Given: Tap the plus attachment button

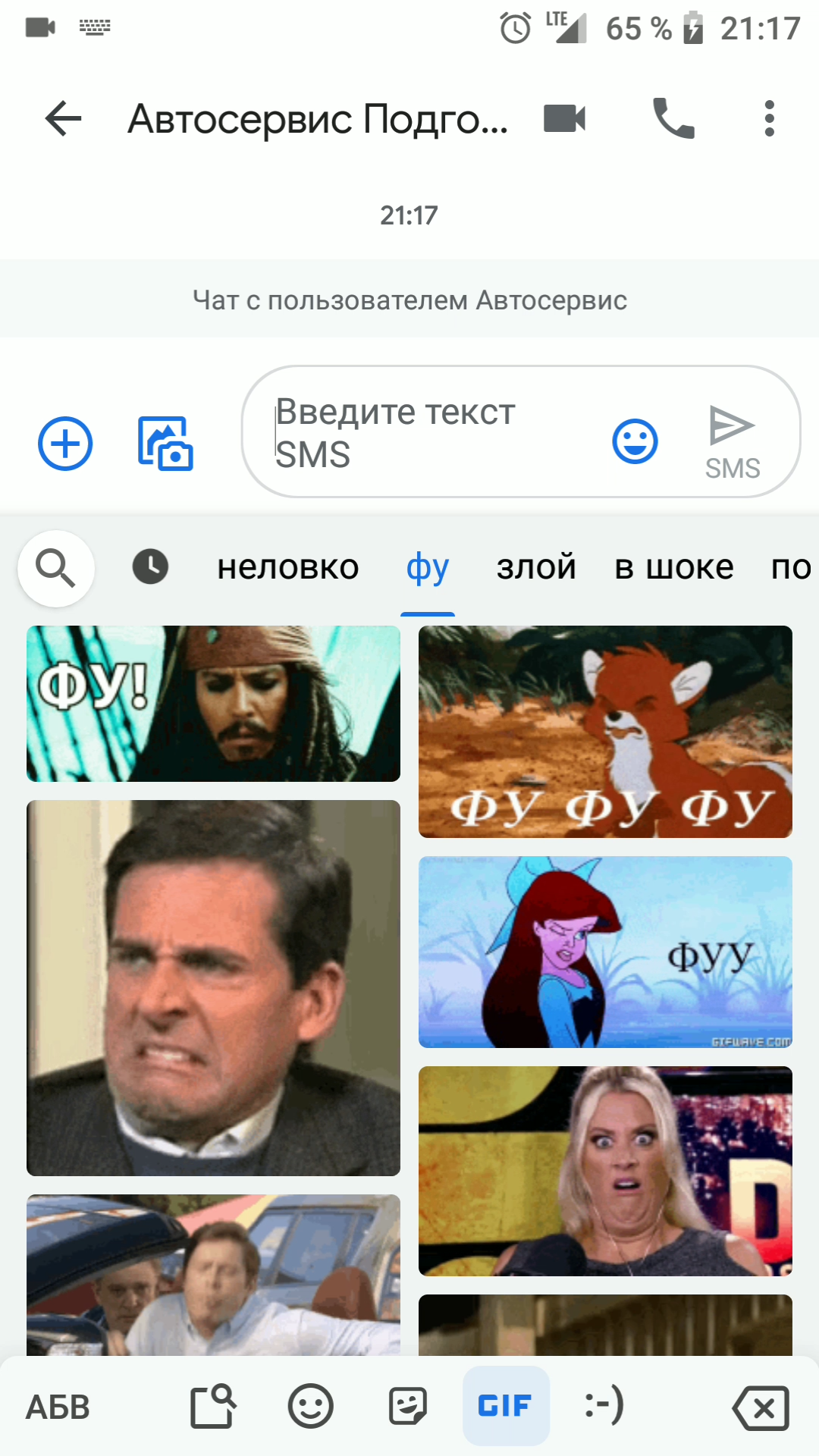Looking at the screenshot, I should [66, 444].
